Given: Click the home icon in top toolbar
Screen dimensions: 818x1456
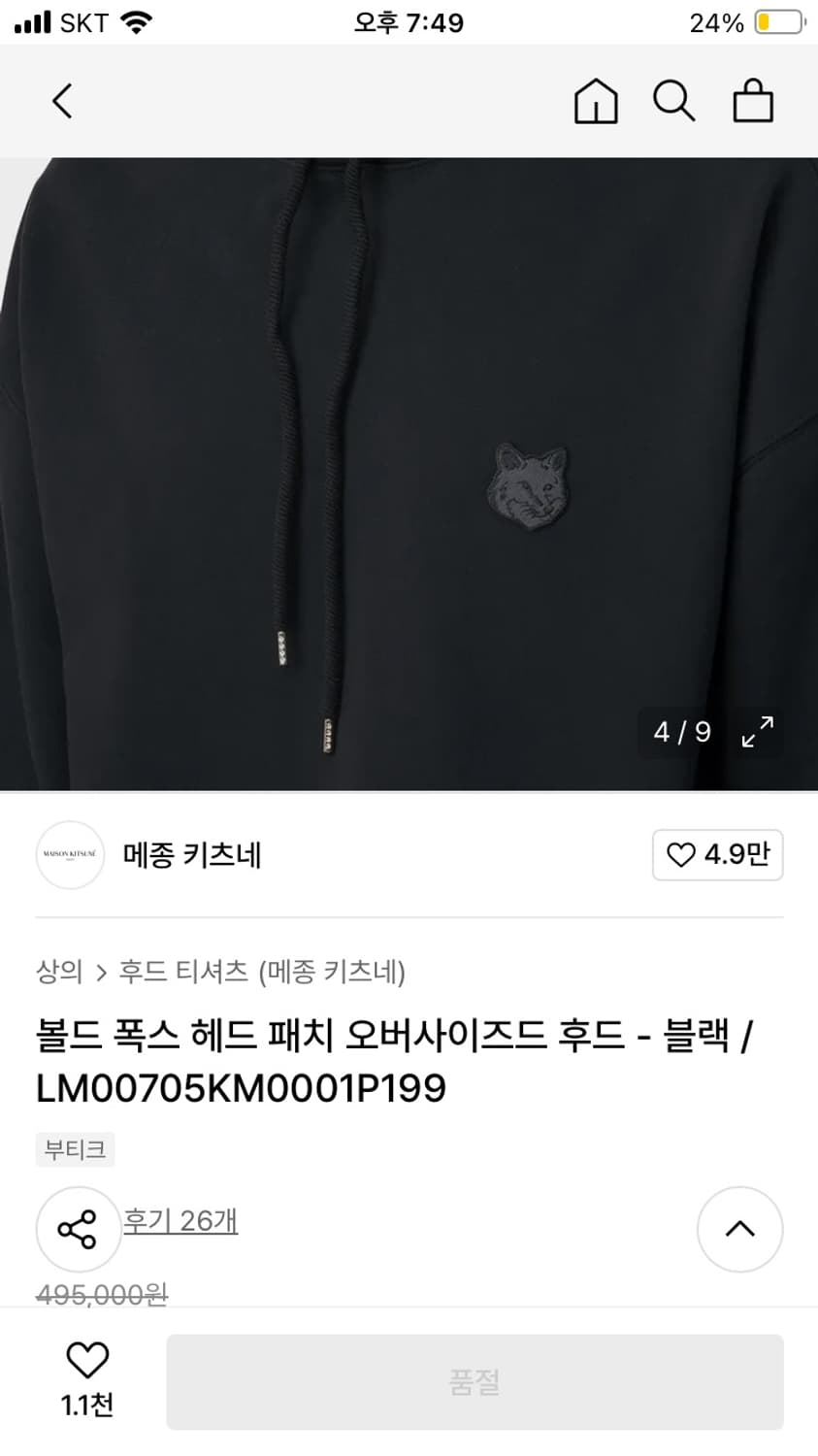Looking at the screenshot, I should 597,101.
